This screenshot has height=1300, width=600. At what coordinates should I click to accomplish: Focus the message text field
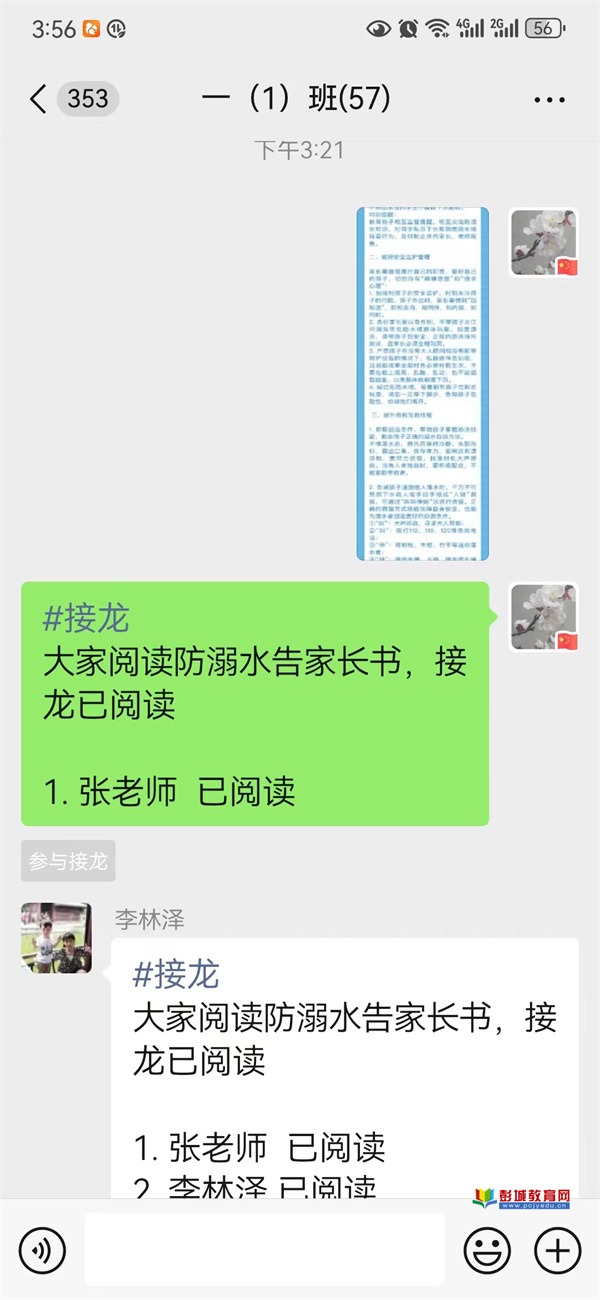(264, 1250)
